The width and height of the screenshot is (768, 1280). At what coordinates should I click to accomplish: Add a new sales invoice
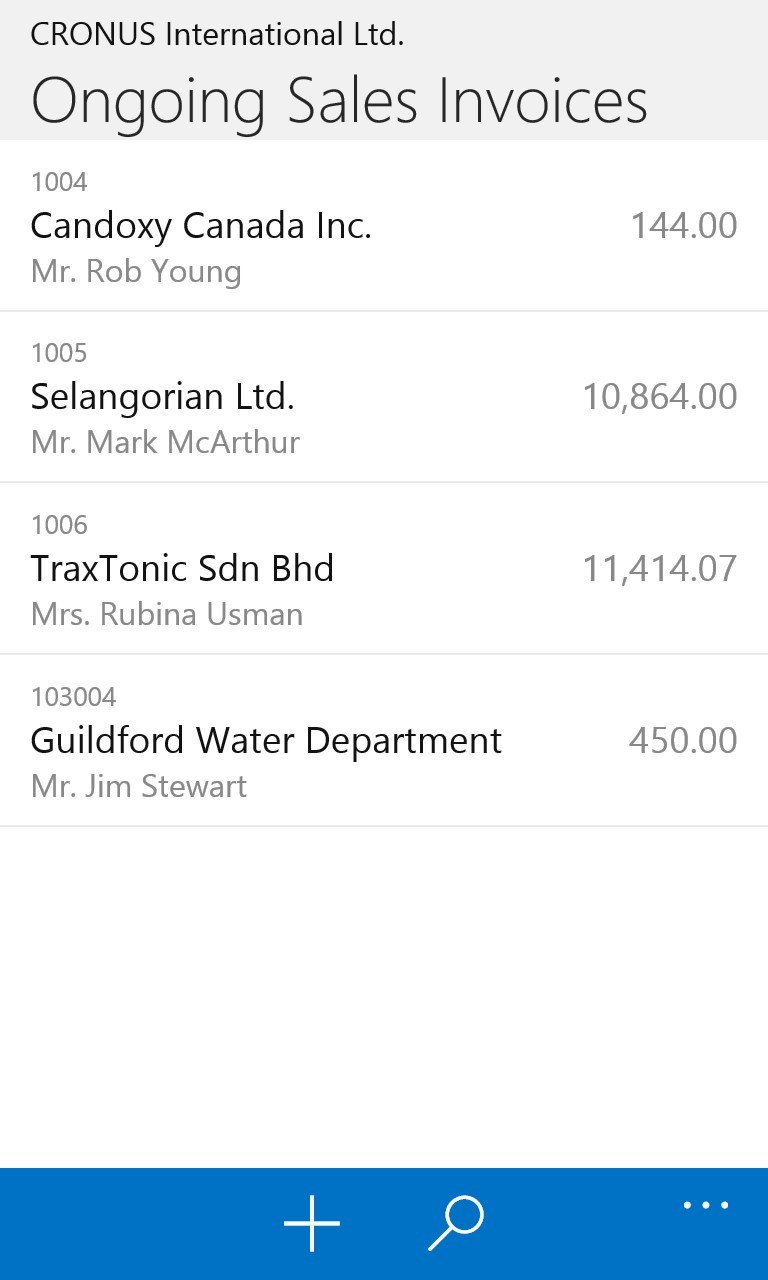[312, 1223]
